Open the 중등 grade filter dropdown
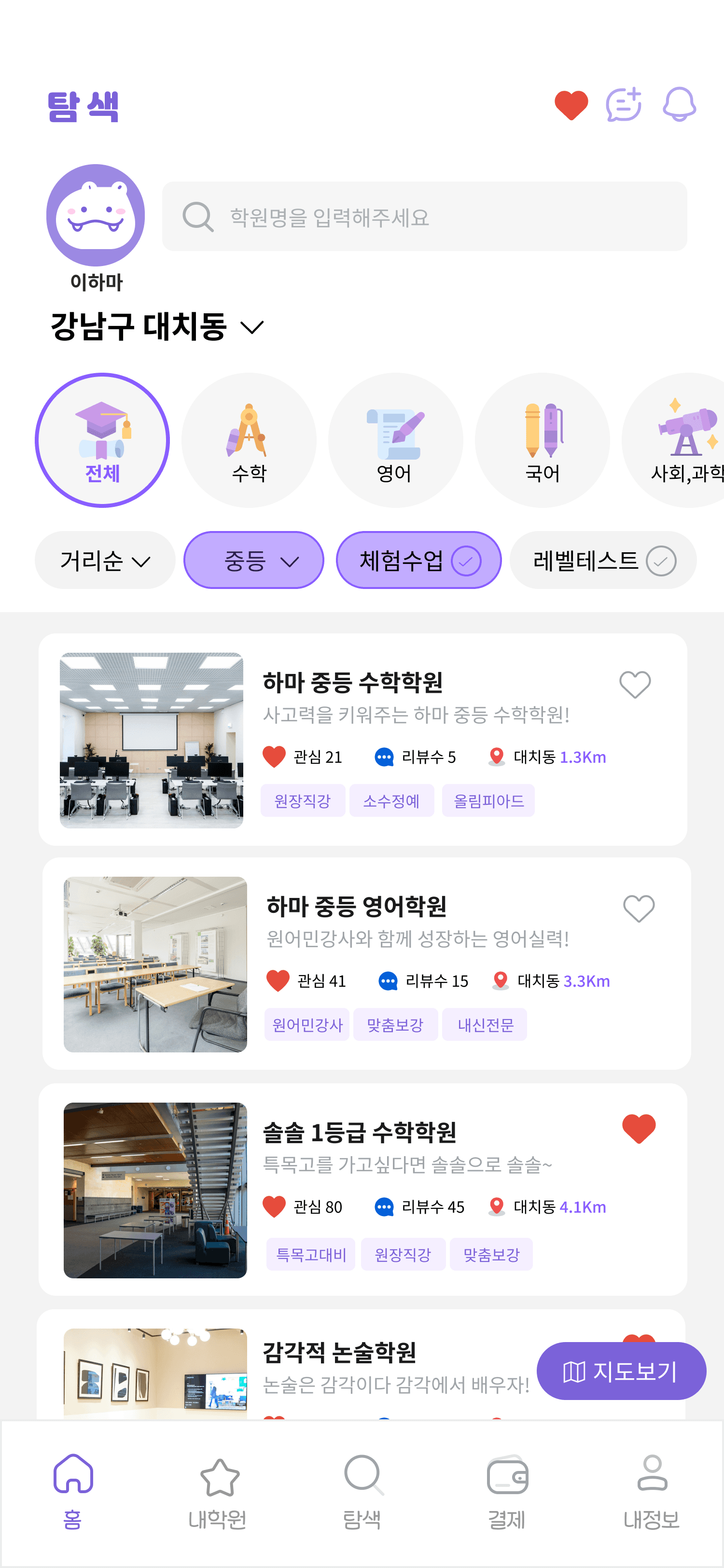Screen dimensions: 724x1568 254,560
